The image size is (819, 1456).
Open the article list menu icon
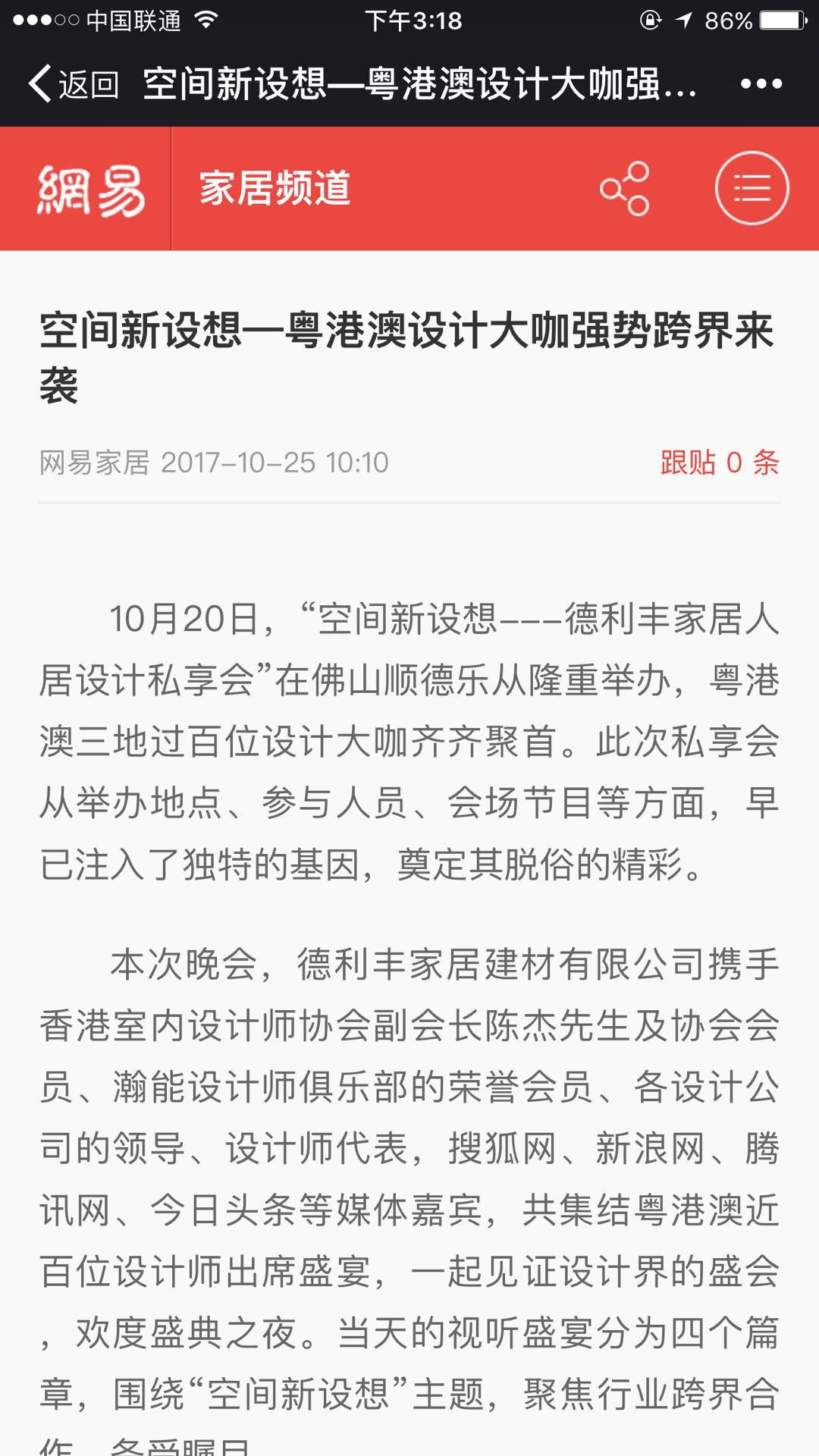tap(753, 190)
